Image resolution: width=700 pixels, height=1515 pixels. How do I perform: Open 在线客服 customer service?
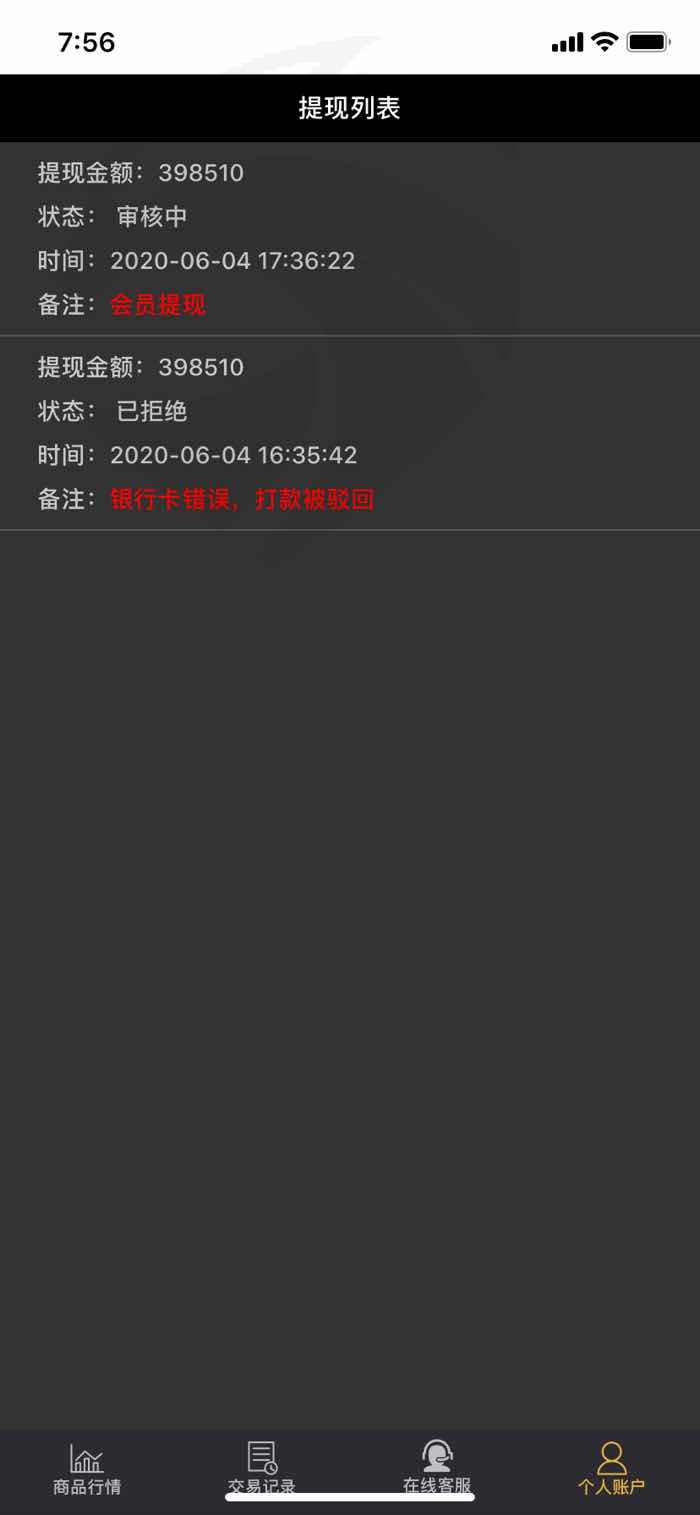(x=437, y=1469)
